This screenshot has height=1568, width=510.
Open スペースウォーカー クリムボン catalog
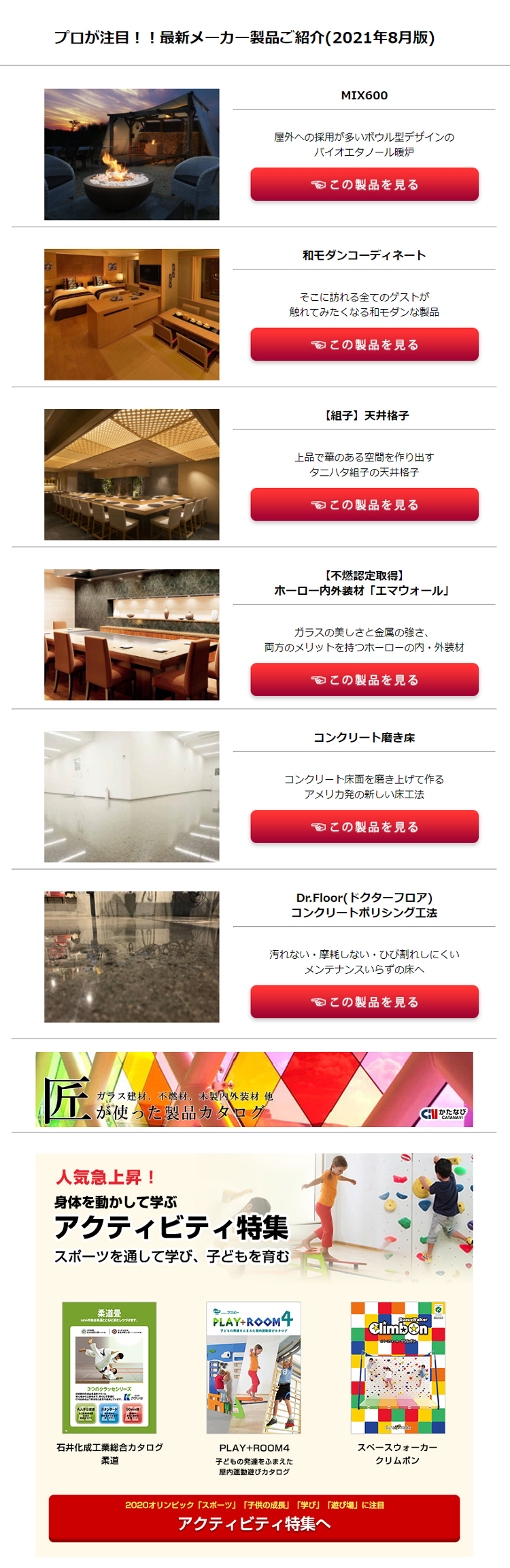pyautogui.click(x=398, y=1368)
